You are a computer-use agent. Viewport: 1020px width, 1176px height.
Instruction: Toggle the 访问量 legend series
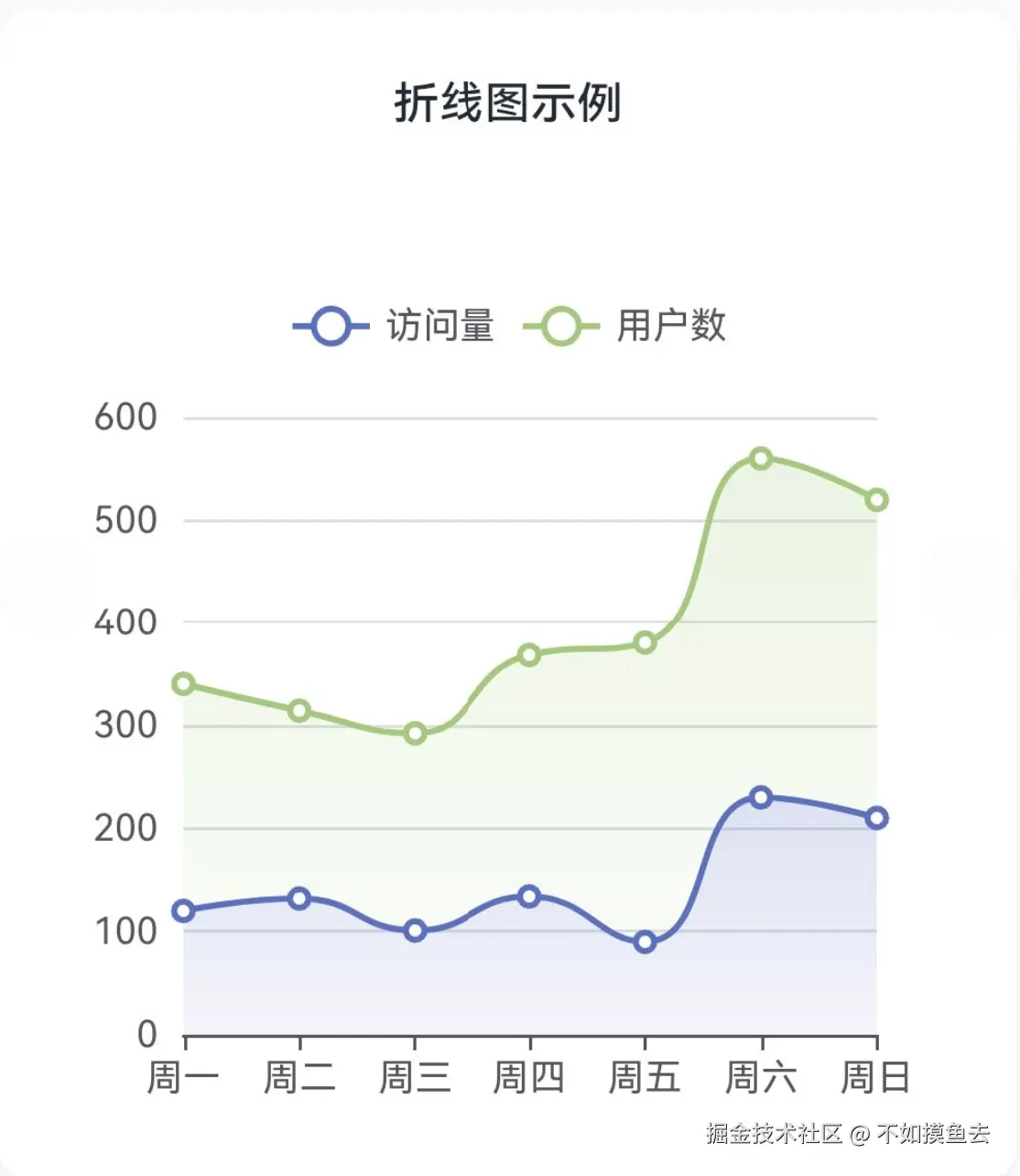394,326
